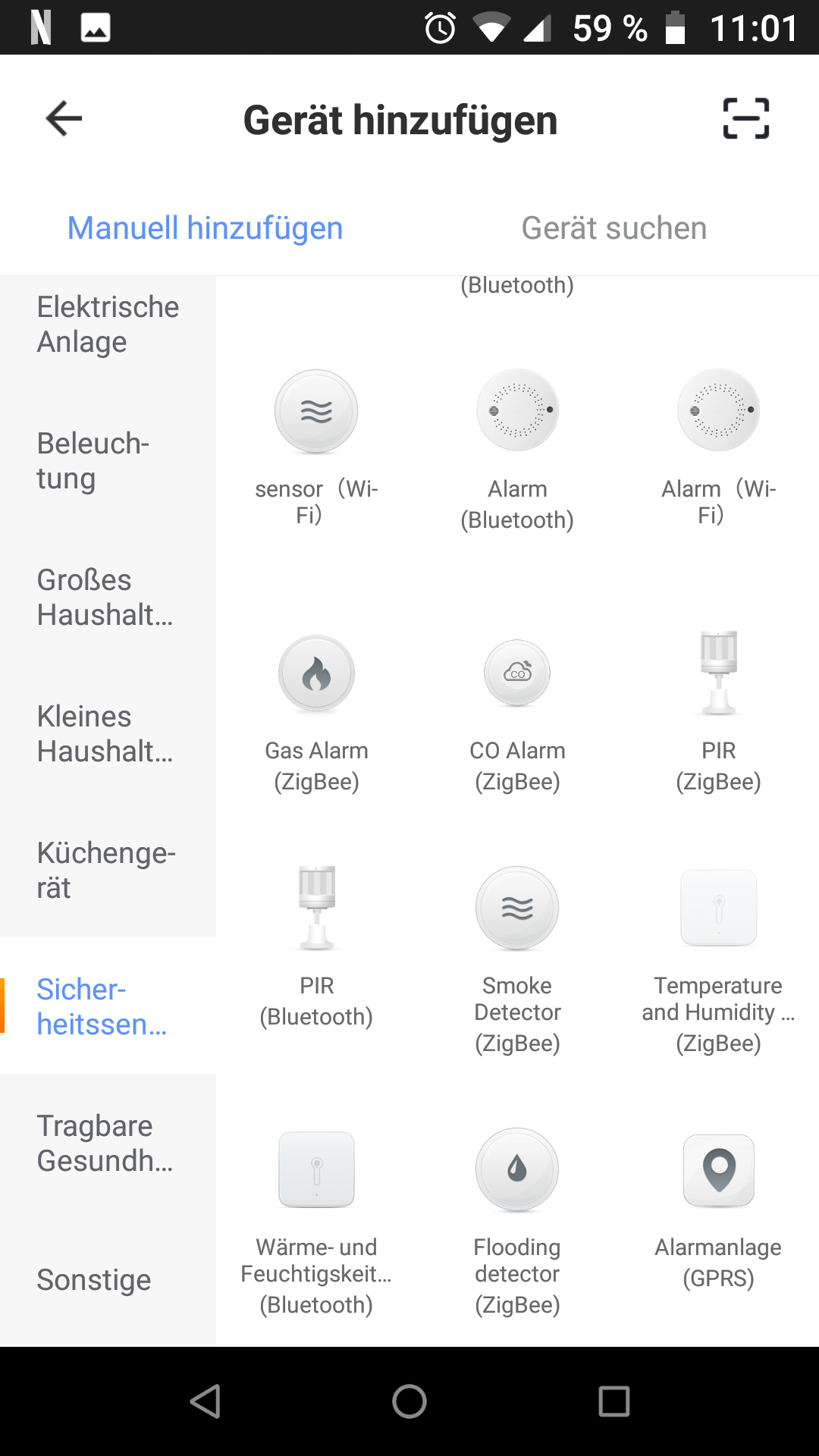The image size is (819, 1456).
Task: Select the Manuell hinzufügen tab
Action: tap(205, 228)
